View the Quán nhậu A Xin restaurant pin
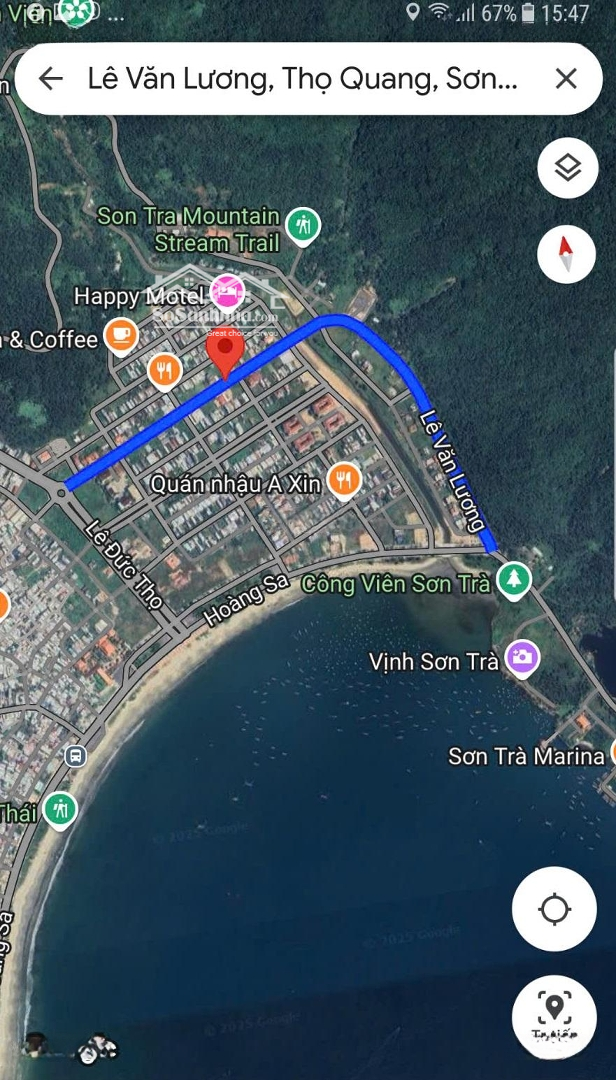The height and width of the screenshot is (1080, 616). coord(344,480)
